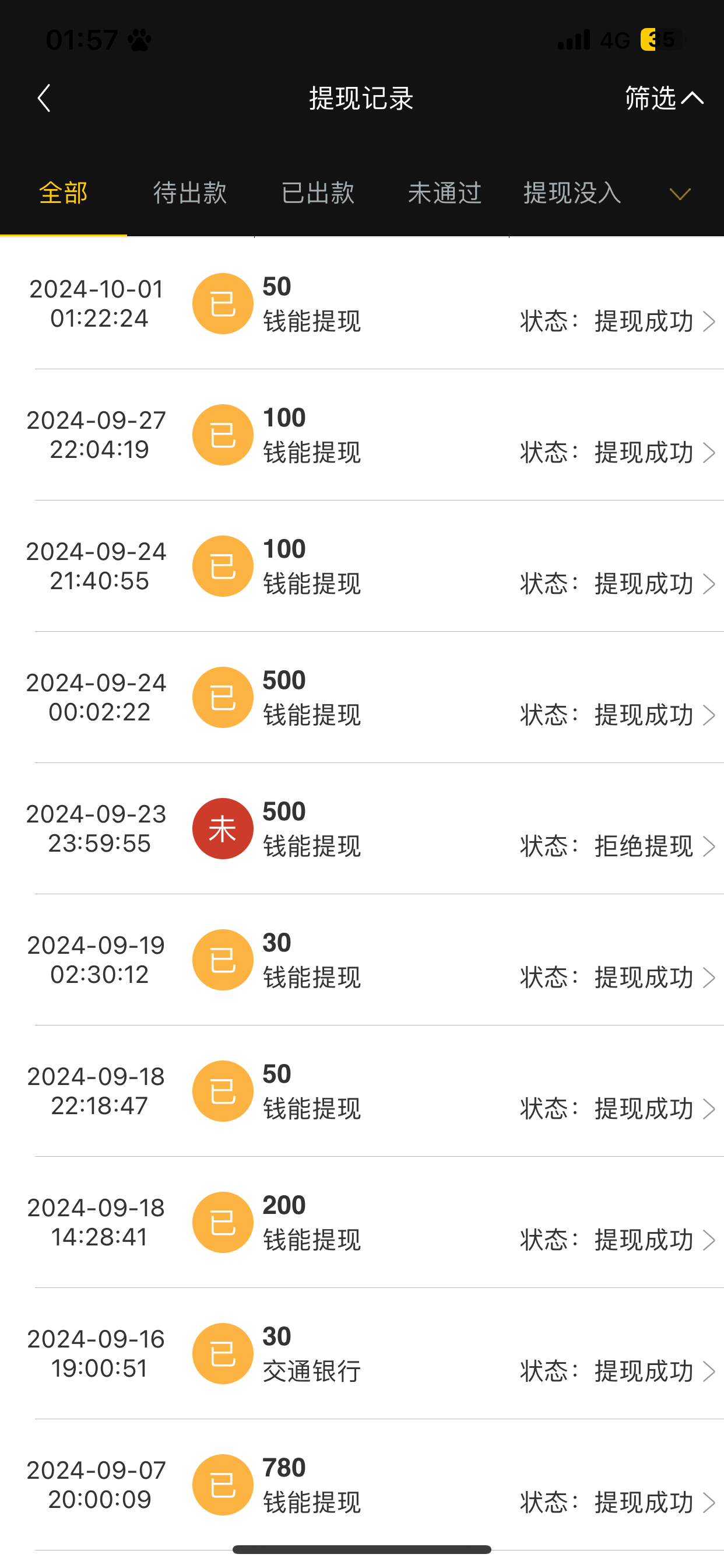Switch to the 全部 tab

point(64,193)
